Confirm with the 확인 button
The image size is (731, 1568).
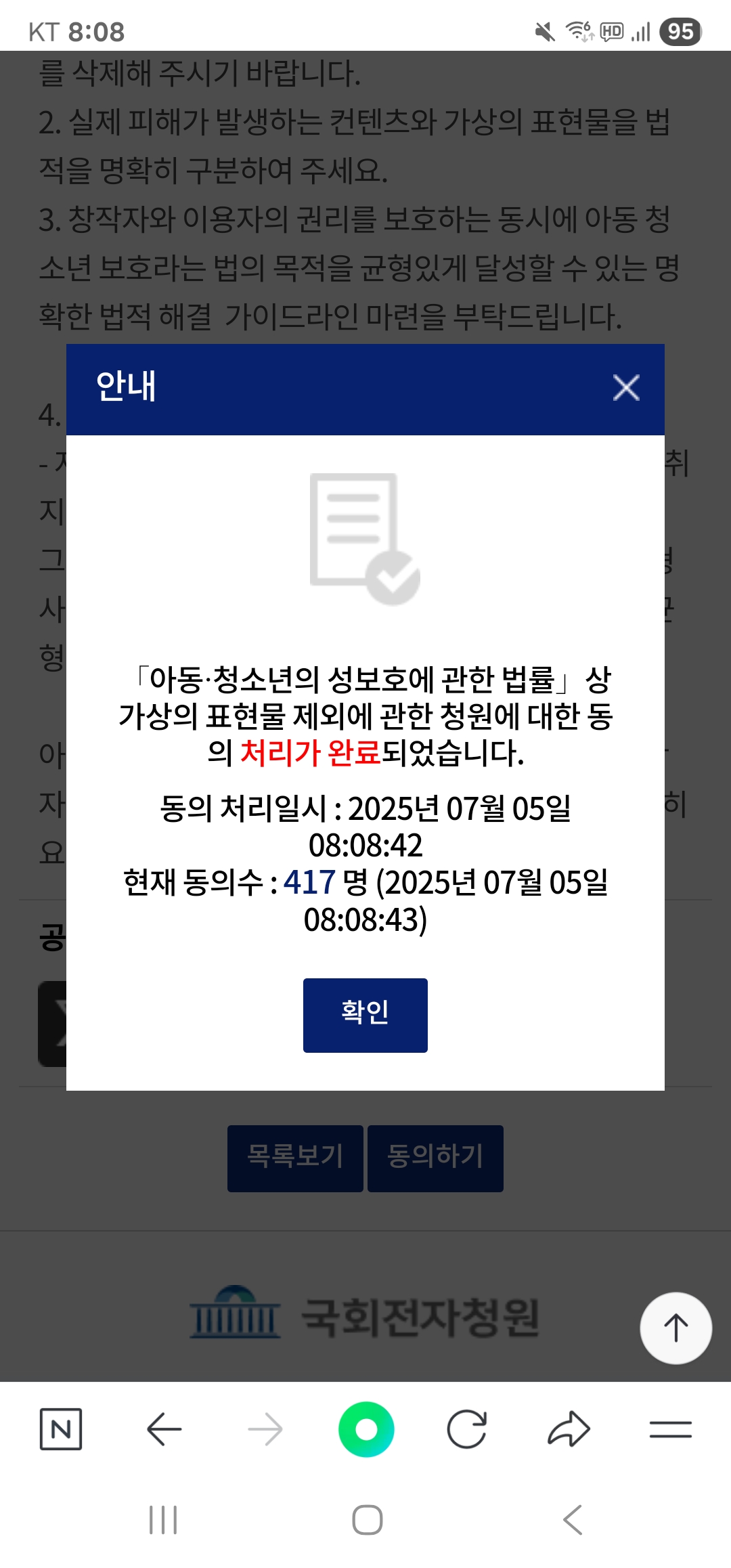[x=365, y=1015]
